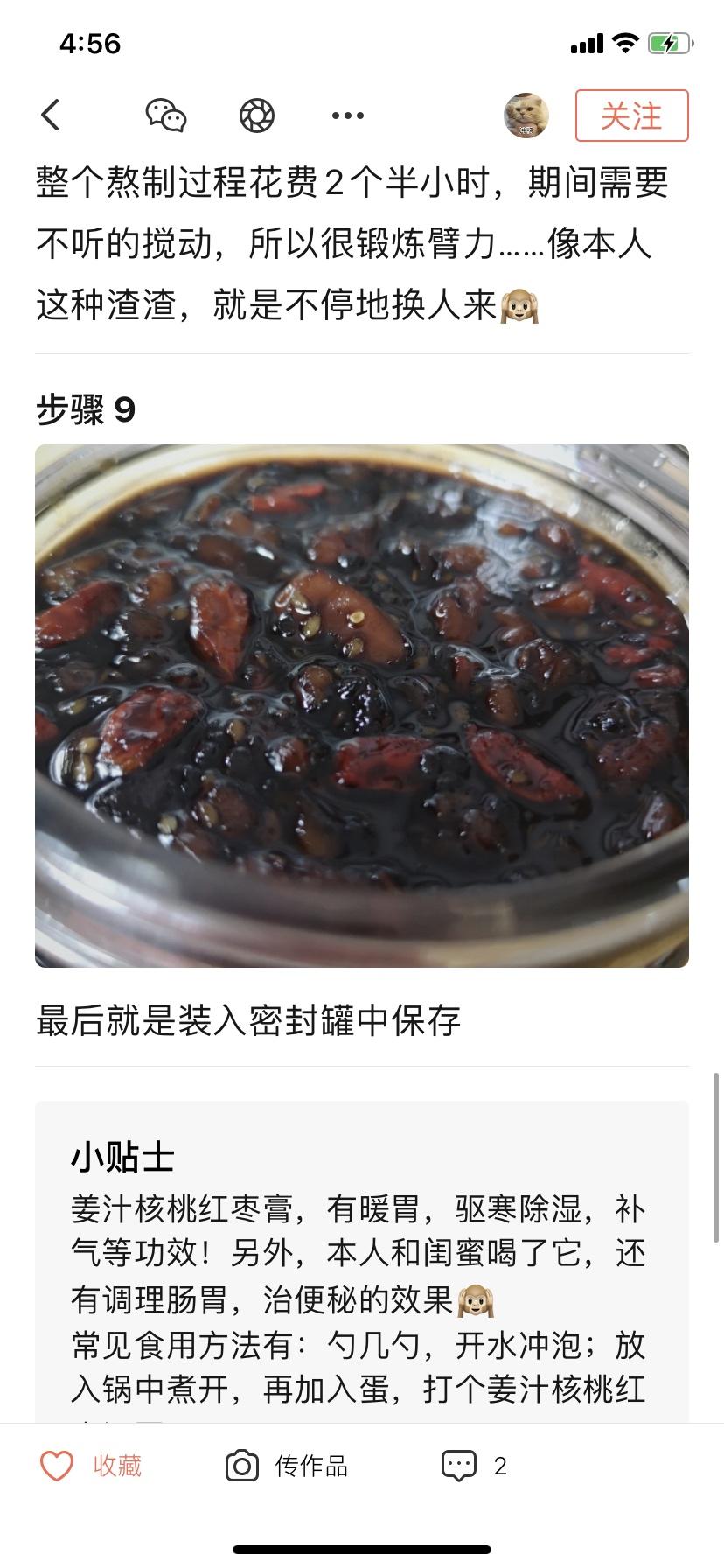Follow the author with 关注 button
Screen dimensions: 724x1568
[x=631, y=115]
